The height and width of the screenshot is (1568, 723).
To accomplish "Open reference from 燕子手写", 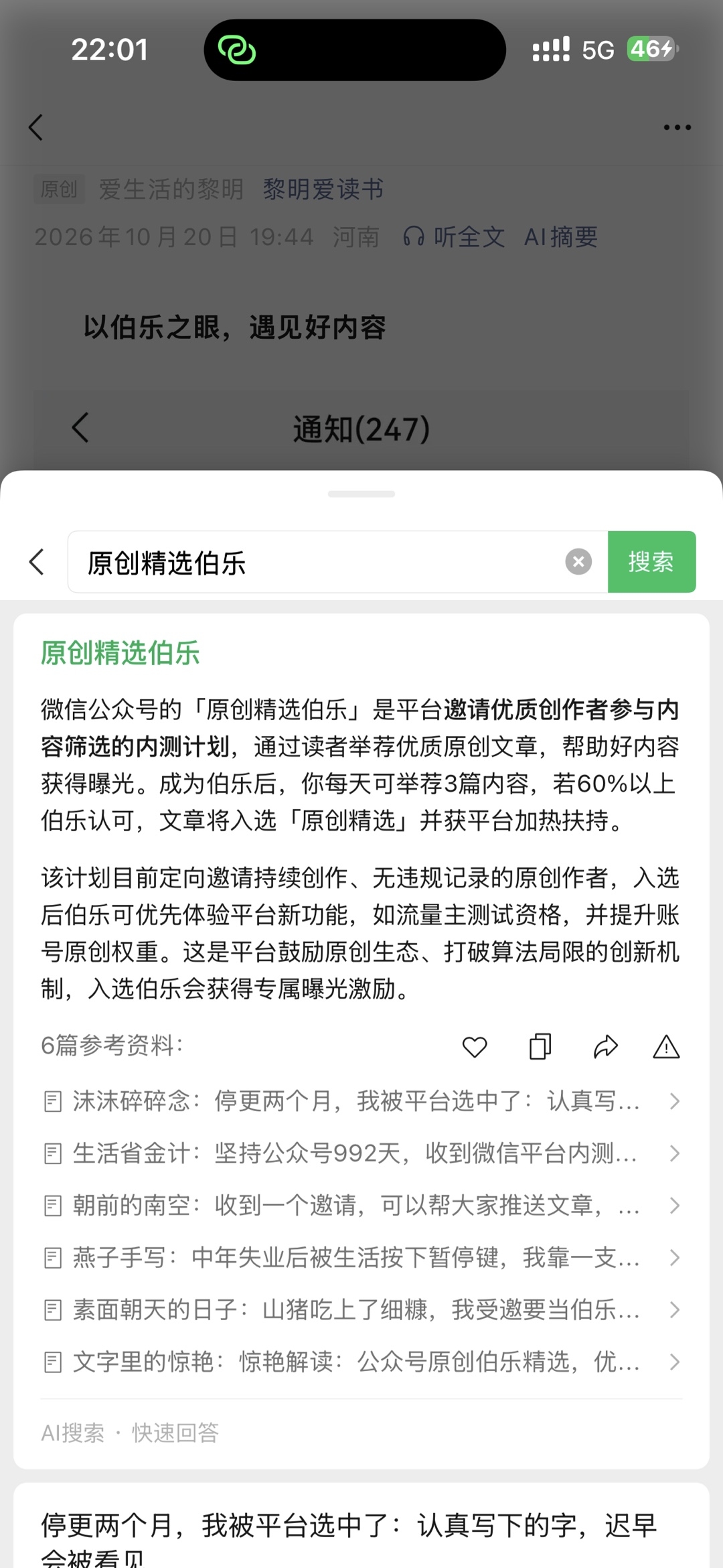I will coord(361,1258).
